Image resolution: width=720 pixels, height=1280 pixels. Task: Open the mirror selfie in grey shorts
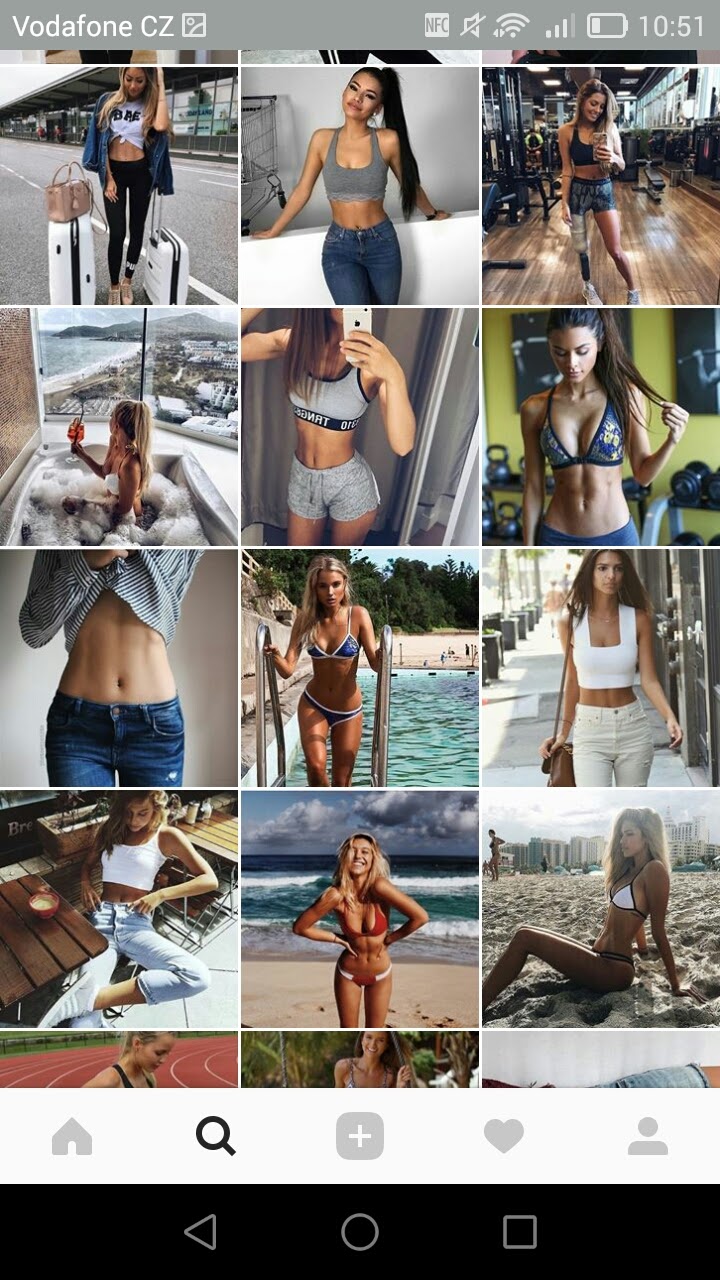pos(360,427)
